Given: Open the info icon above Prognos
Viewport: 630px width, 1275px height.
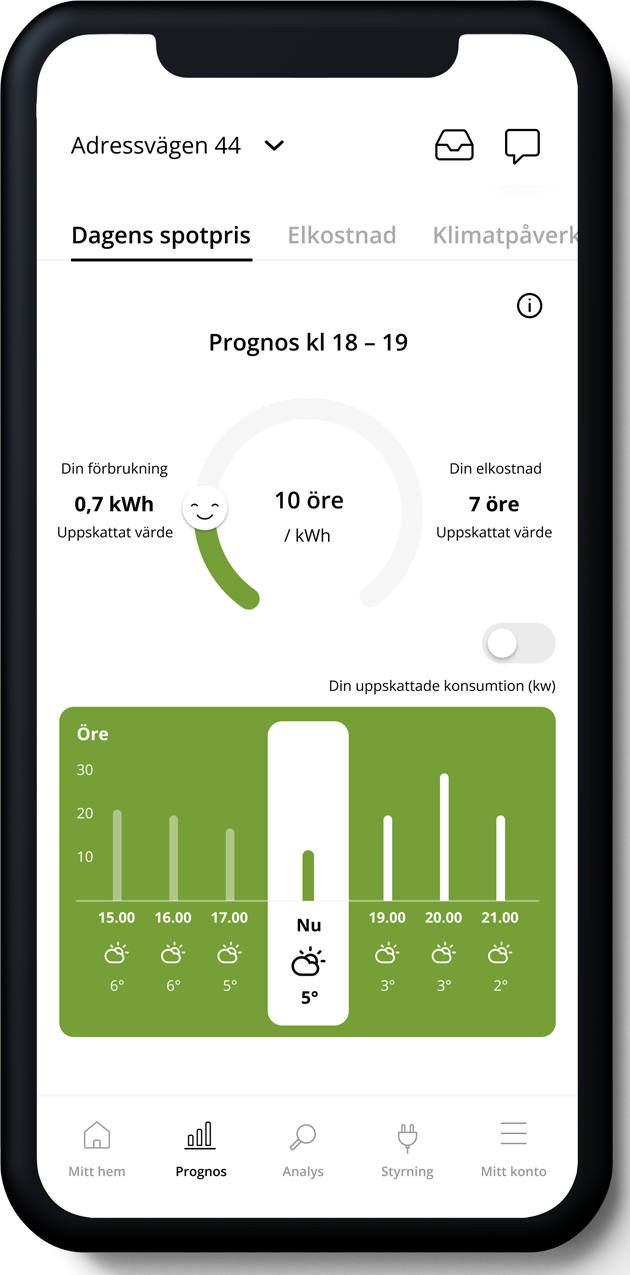Looking at the screenshot, I should click(529, 306).
